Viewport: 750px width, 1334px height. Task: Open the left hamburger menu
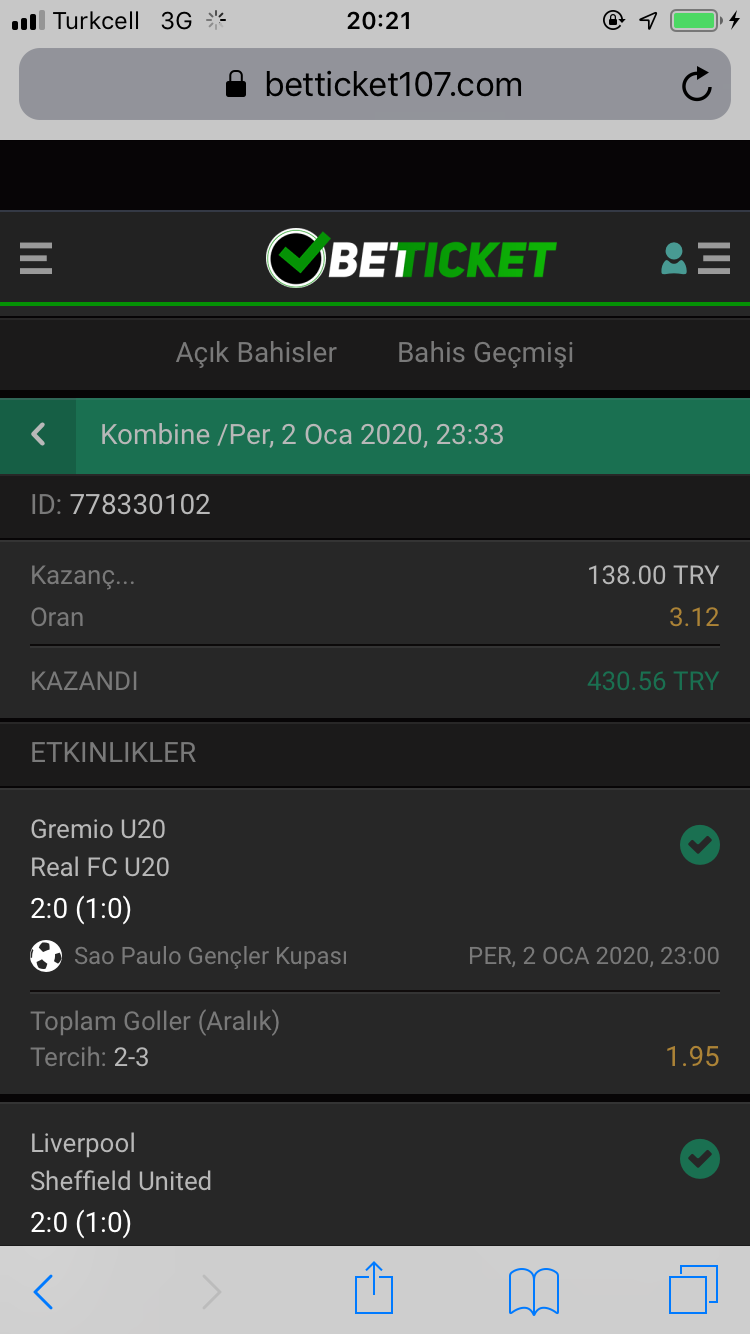pyautogui.click(x=36, y=259)
